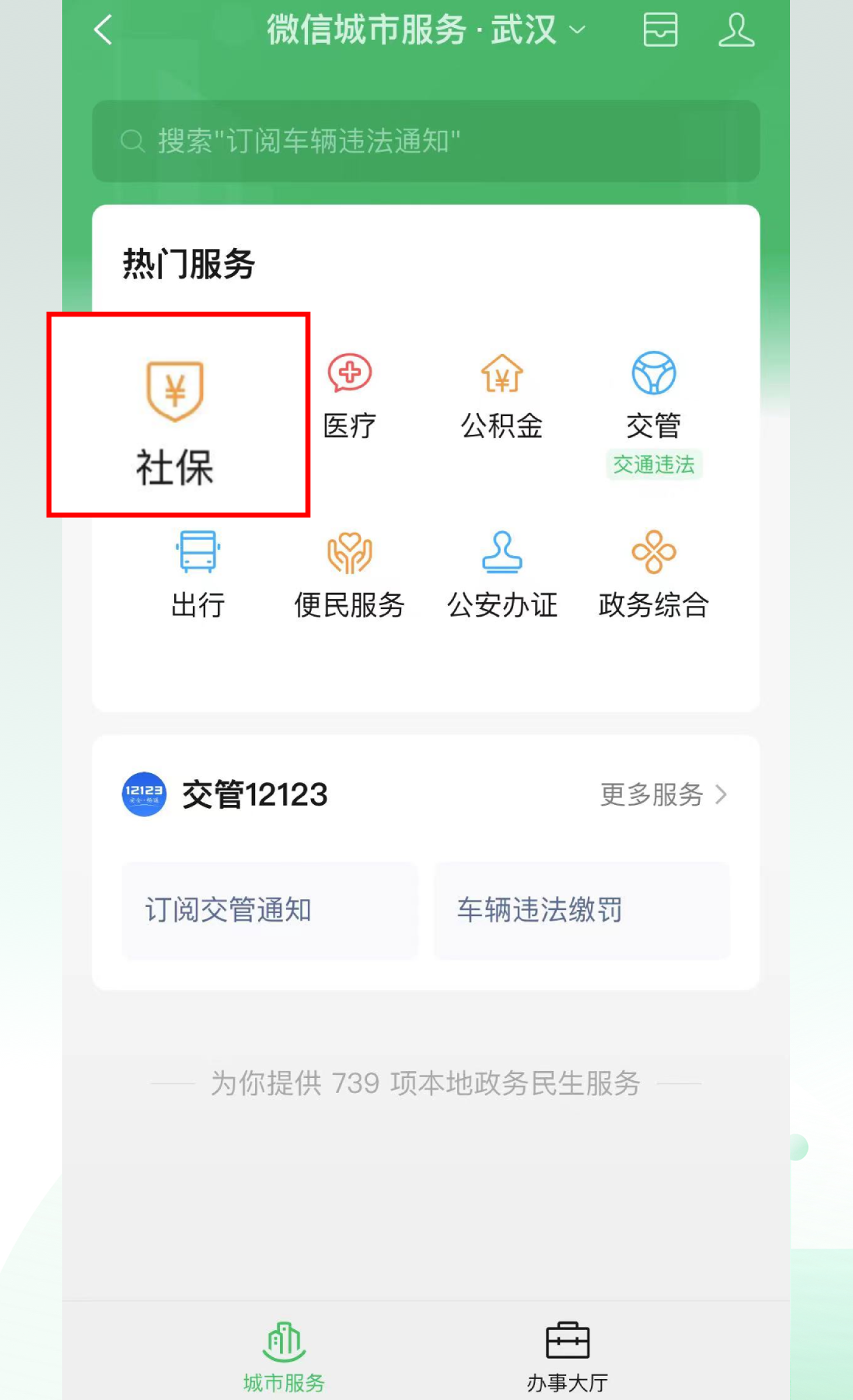Image resolution: width=853 pixels, height=1400 pixels.
Task: Tap the search box for 订阅车辆违法通知
Action: tap(425, 141)
